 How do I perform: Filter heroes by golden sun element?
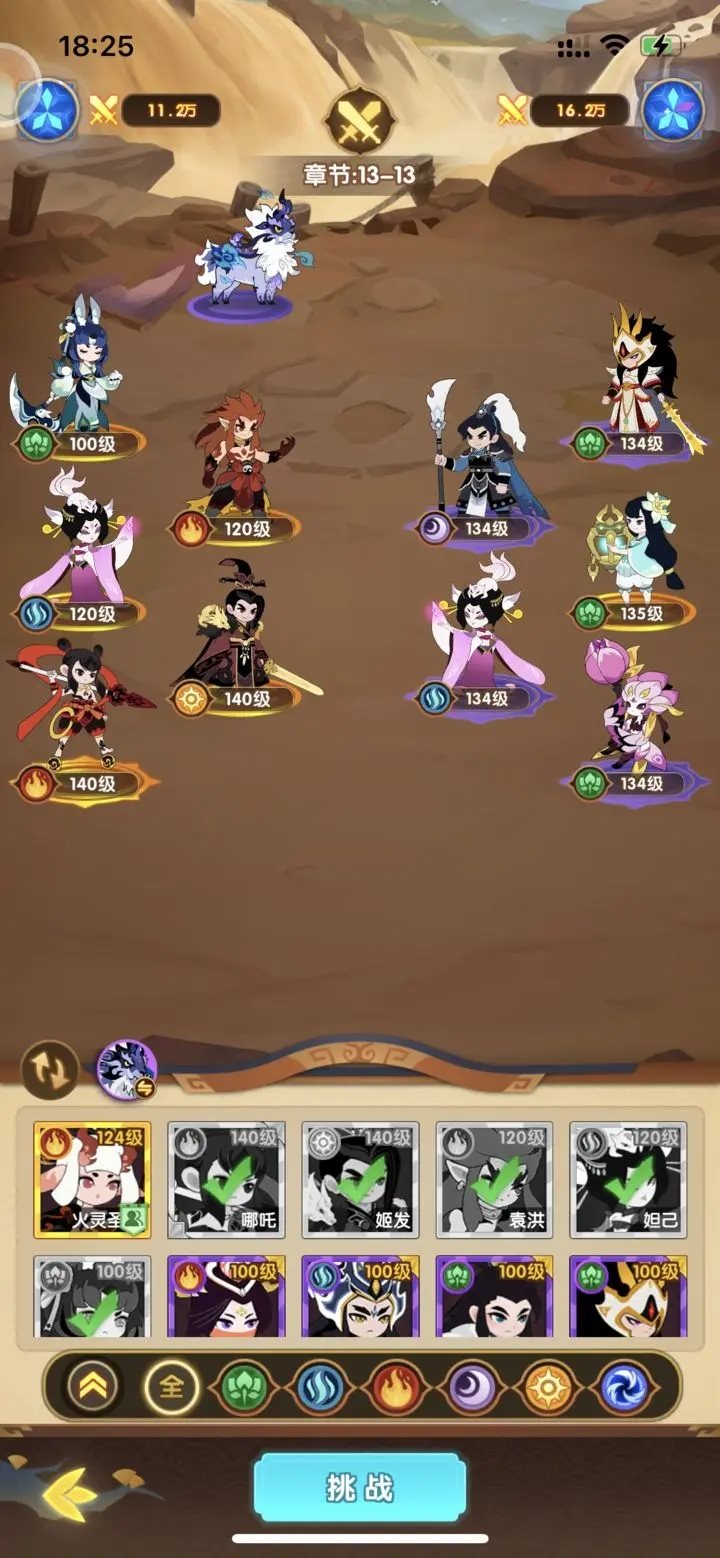(x=548, y=1387)
